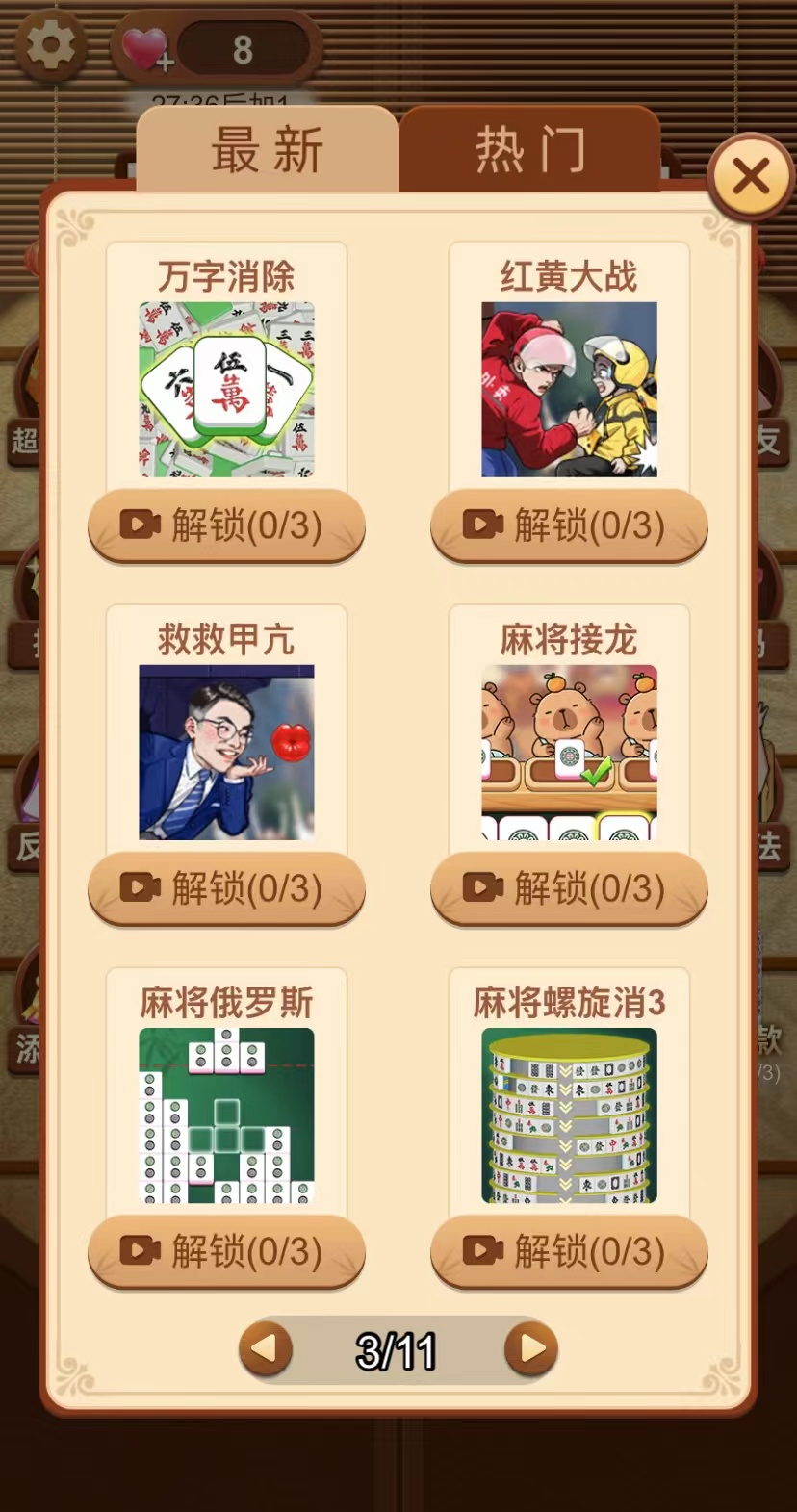Open the settings gear
The image size is (797, 1512).
click(x=50, y=44)
